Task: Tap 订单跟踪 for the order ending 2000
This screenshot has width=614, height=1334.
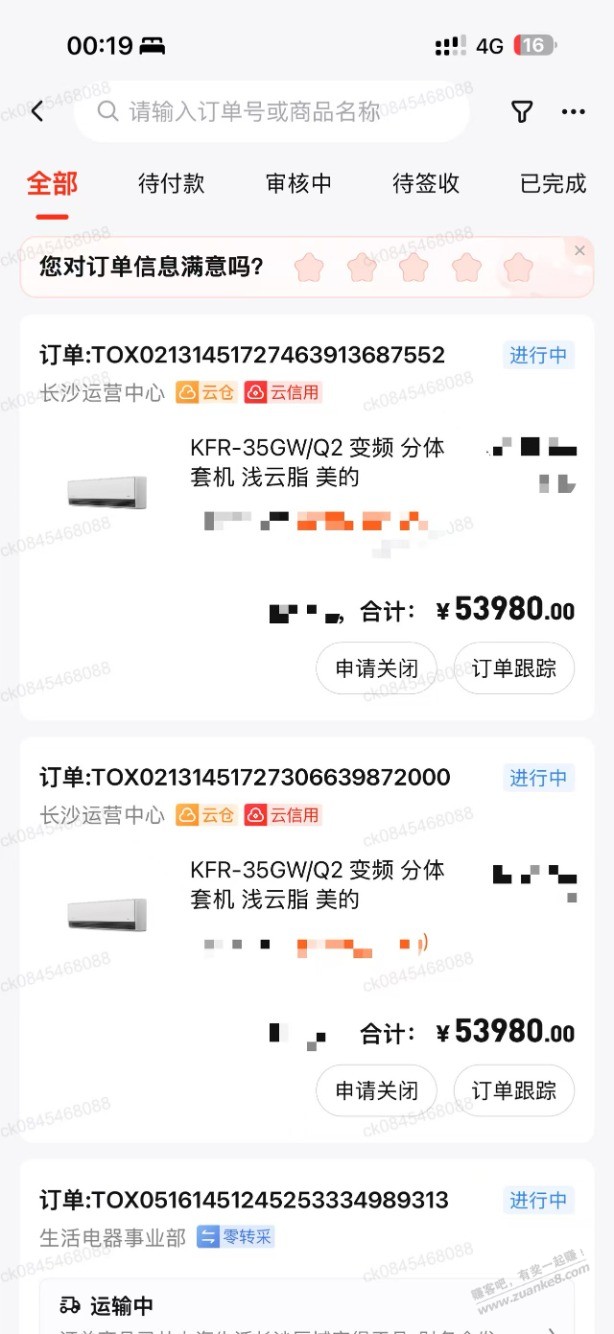Action: pyautogui.click(x=514, y=1090)
